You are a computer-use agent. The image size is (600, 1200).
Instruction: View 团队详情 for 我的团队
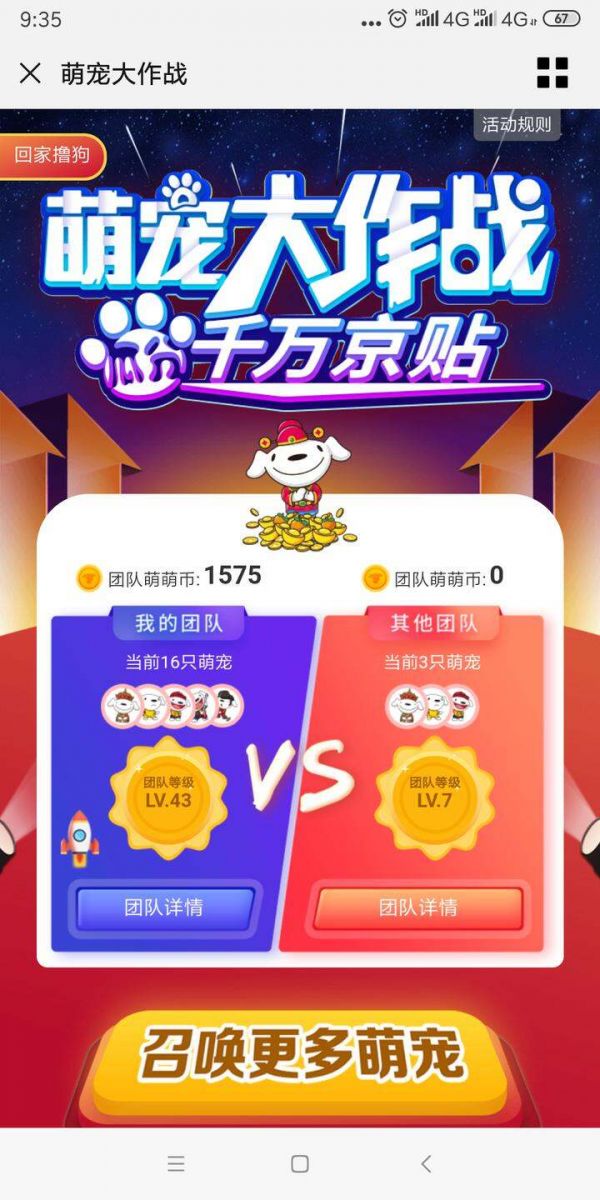coord(164,908)
